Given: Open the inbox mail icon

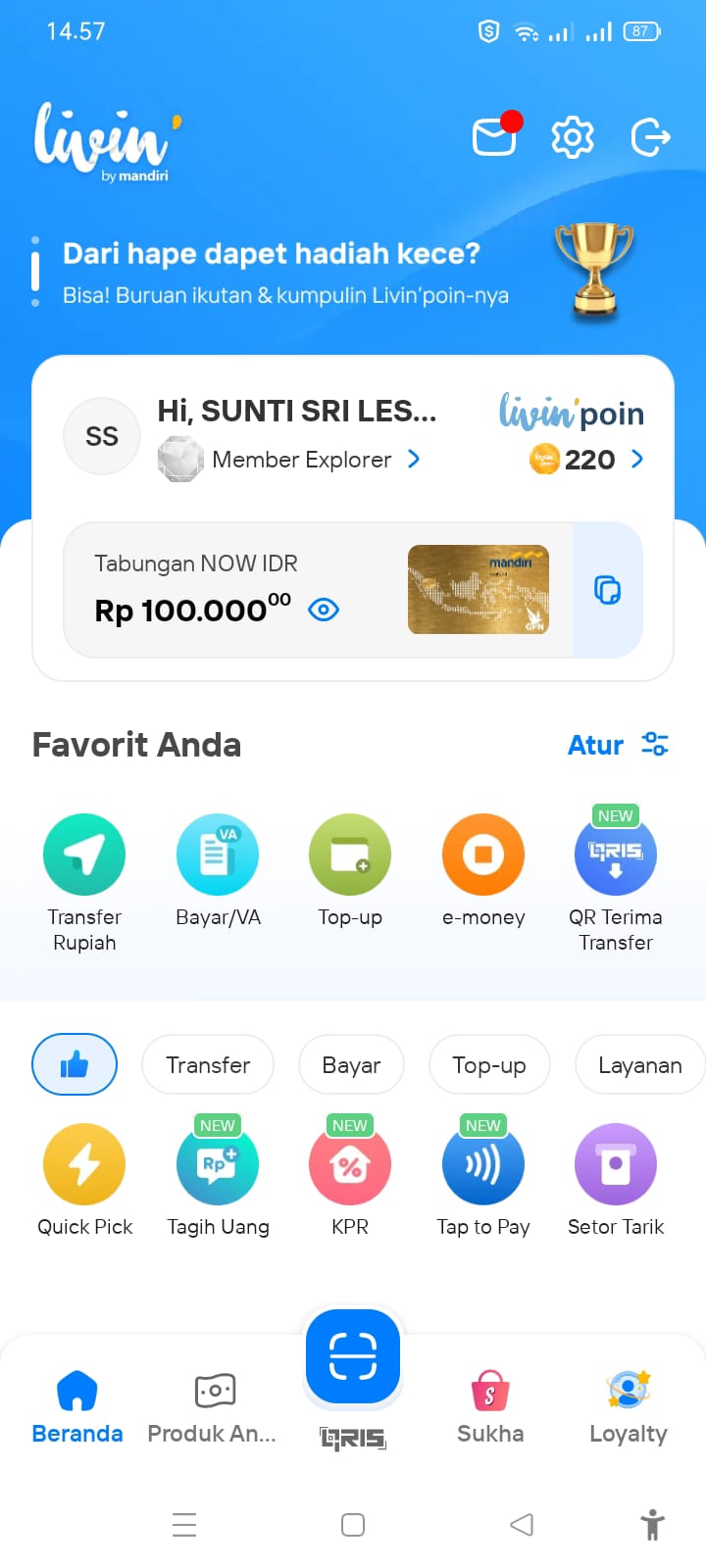Looking at the screenshot, I should click(x=495, y=135).
